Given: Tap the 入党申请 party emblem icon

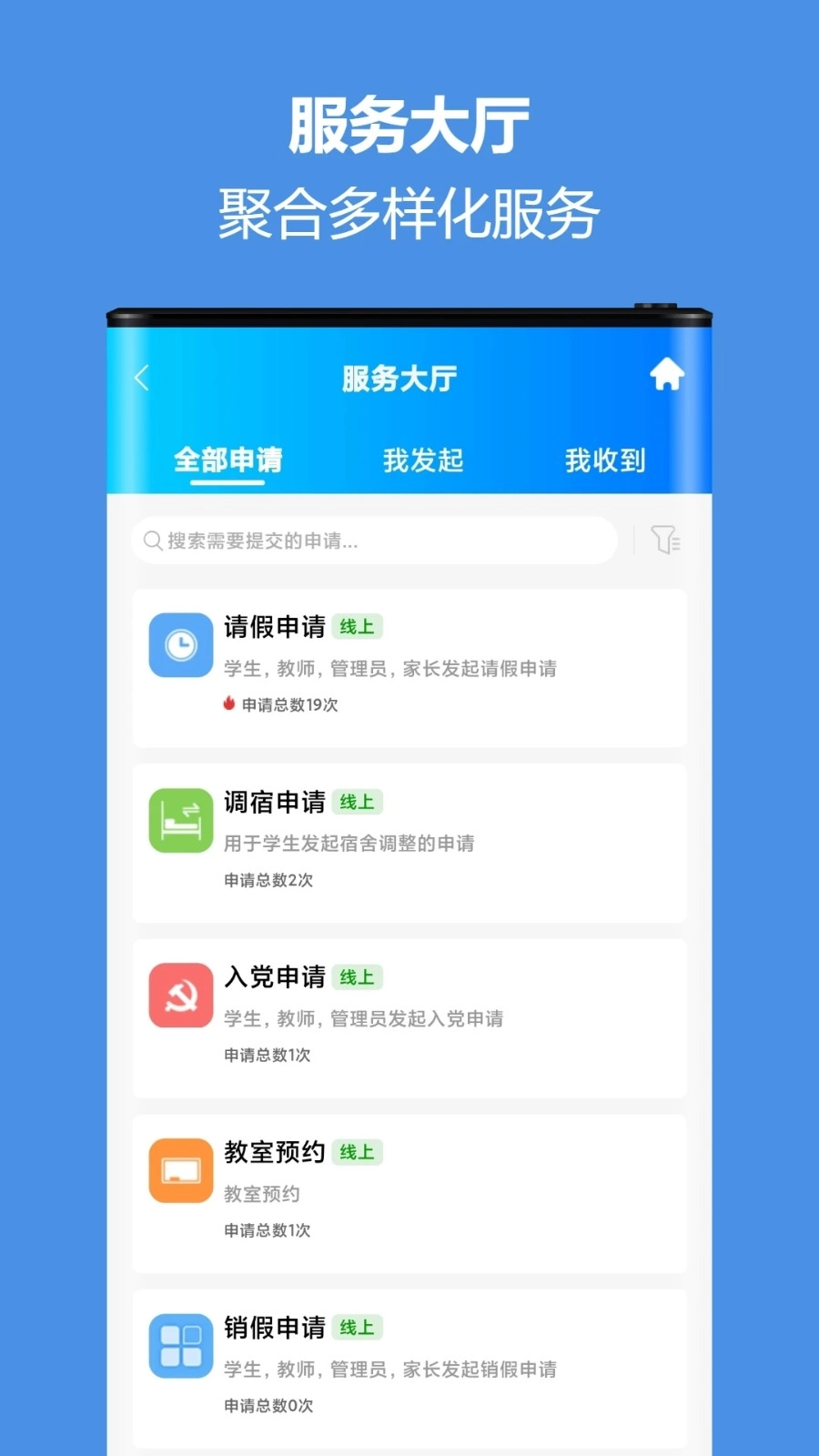Looking at the screenshot, I should click(180, 995).
